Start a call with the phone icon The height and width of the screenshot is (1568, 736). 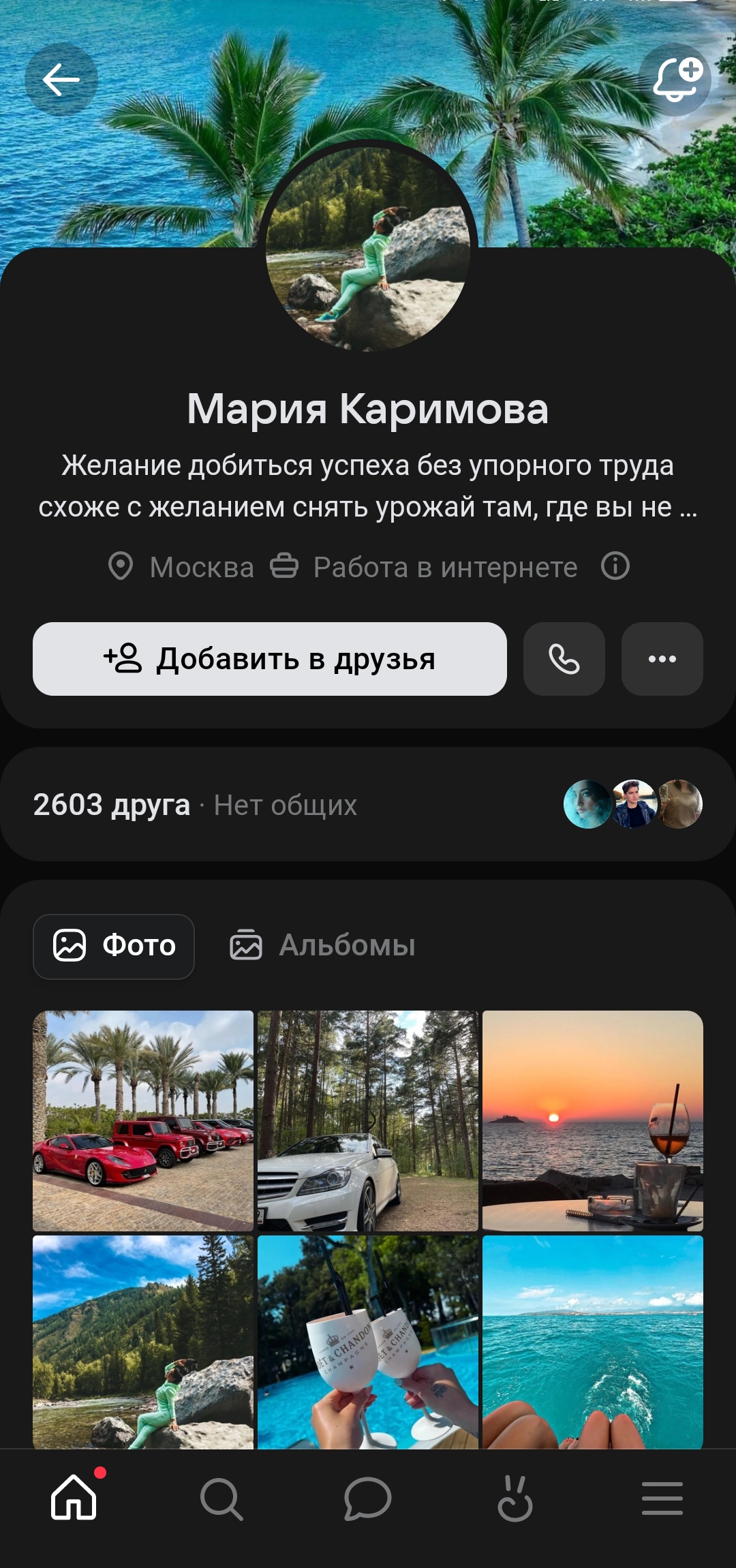pos(564,659)
